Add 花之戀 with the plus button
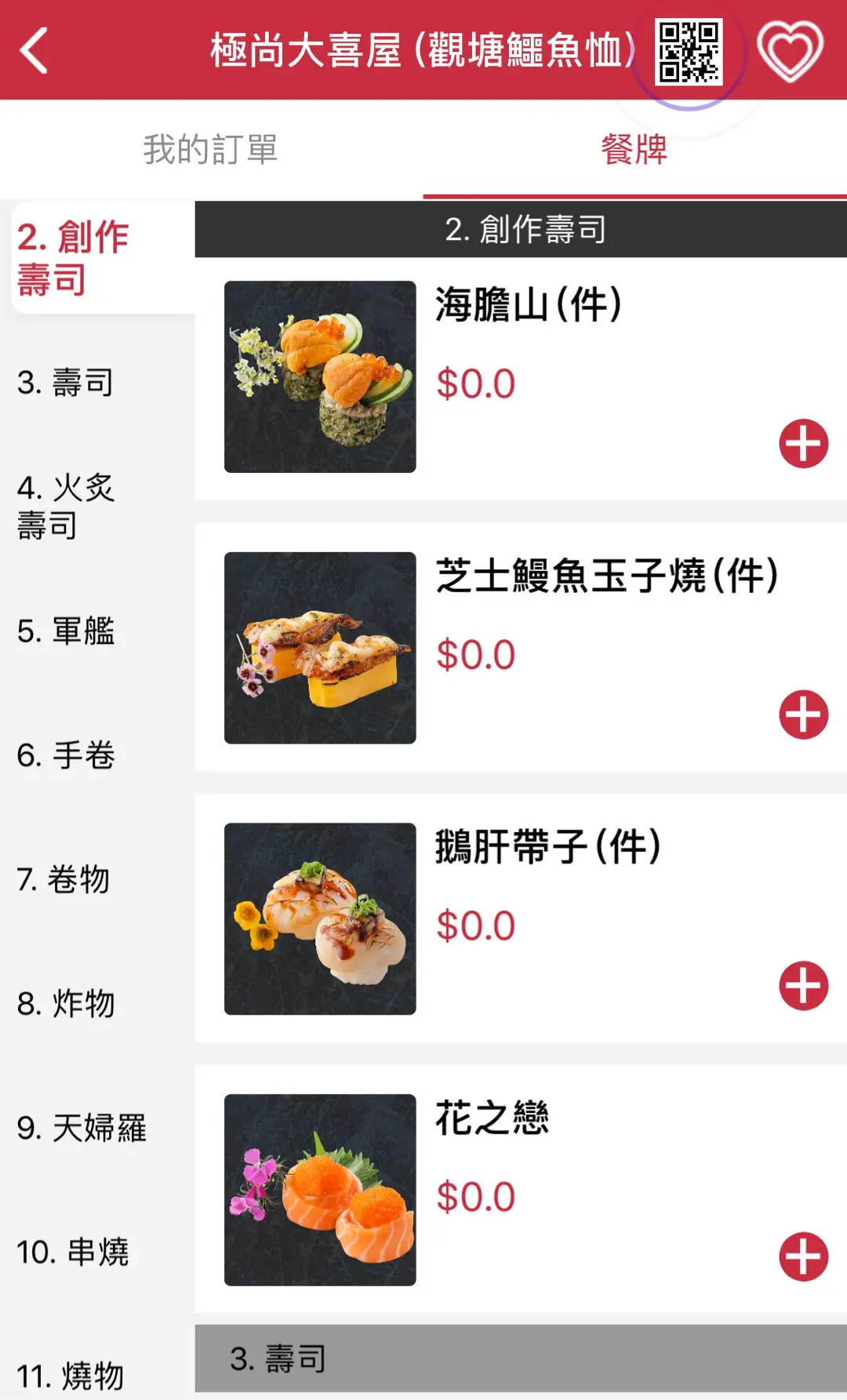This screenshot has height=1400, width=847. click(803, 1256)
